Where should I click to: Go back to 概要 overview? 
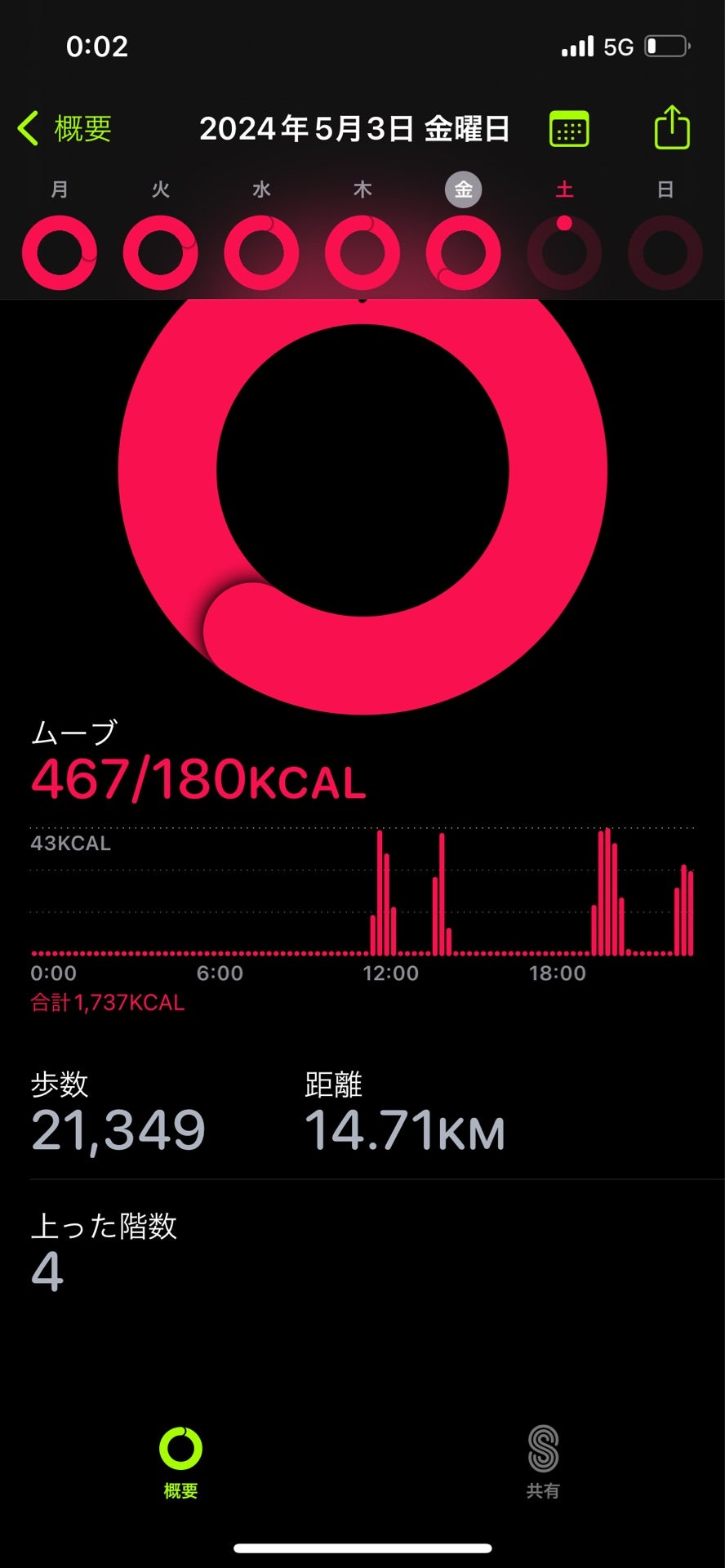pyautogui.click(x=65, y=129)
